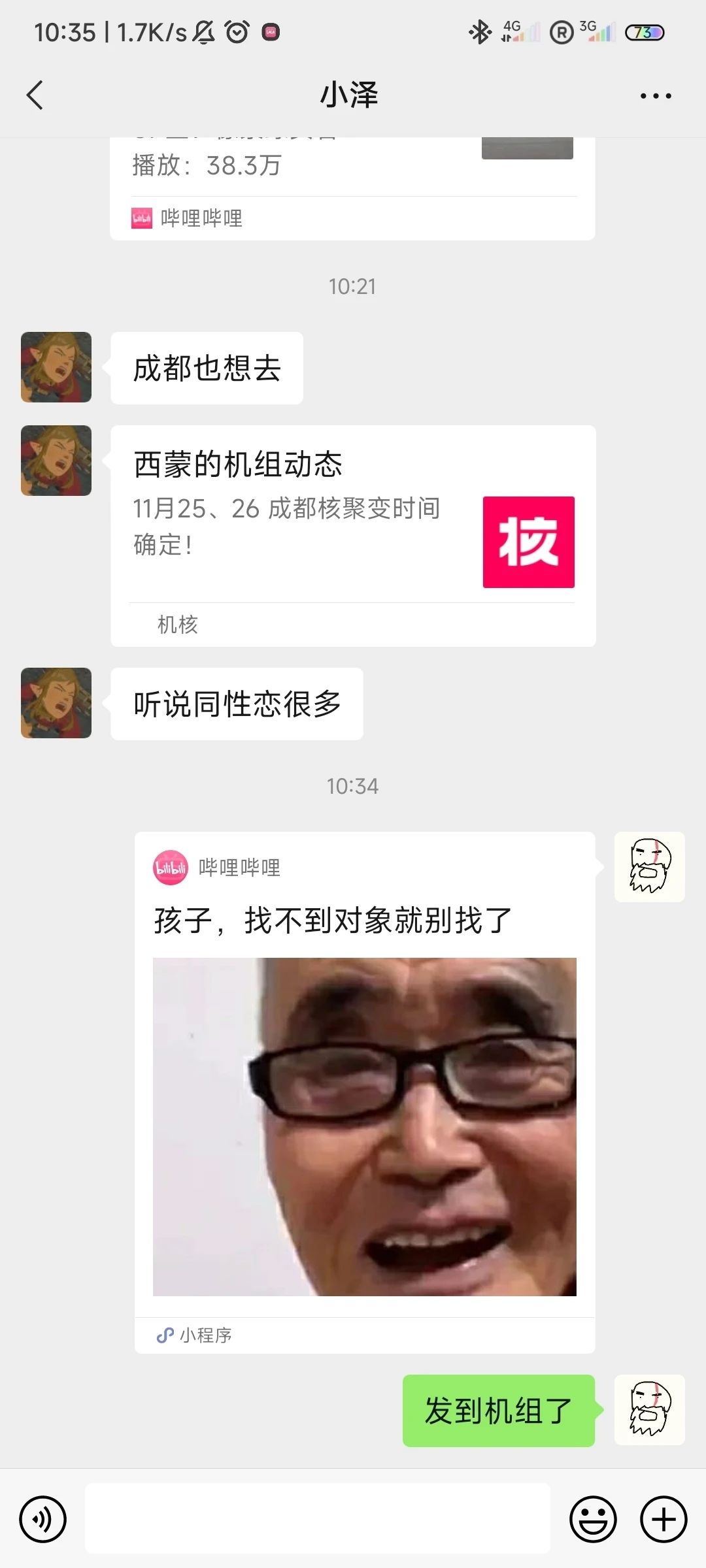
Task: Tap the message text field
Action: pos(317,1519)
